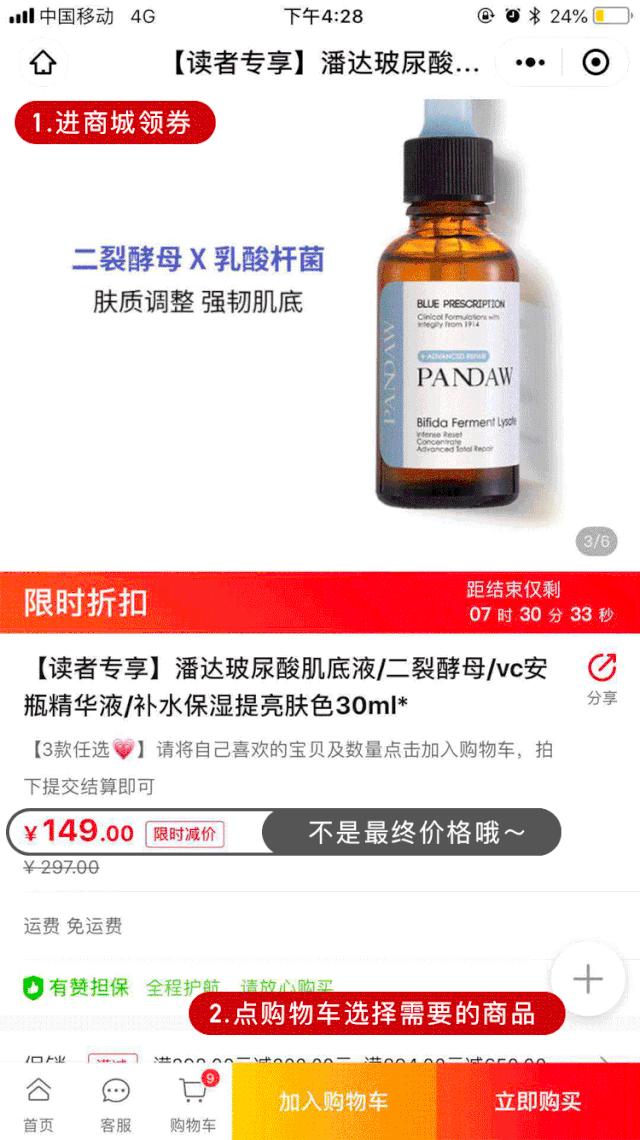
Task: Go to the 首页 tab
Action: (38, 1103)
